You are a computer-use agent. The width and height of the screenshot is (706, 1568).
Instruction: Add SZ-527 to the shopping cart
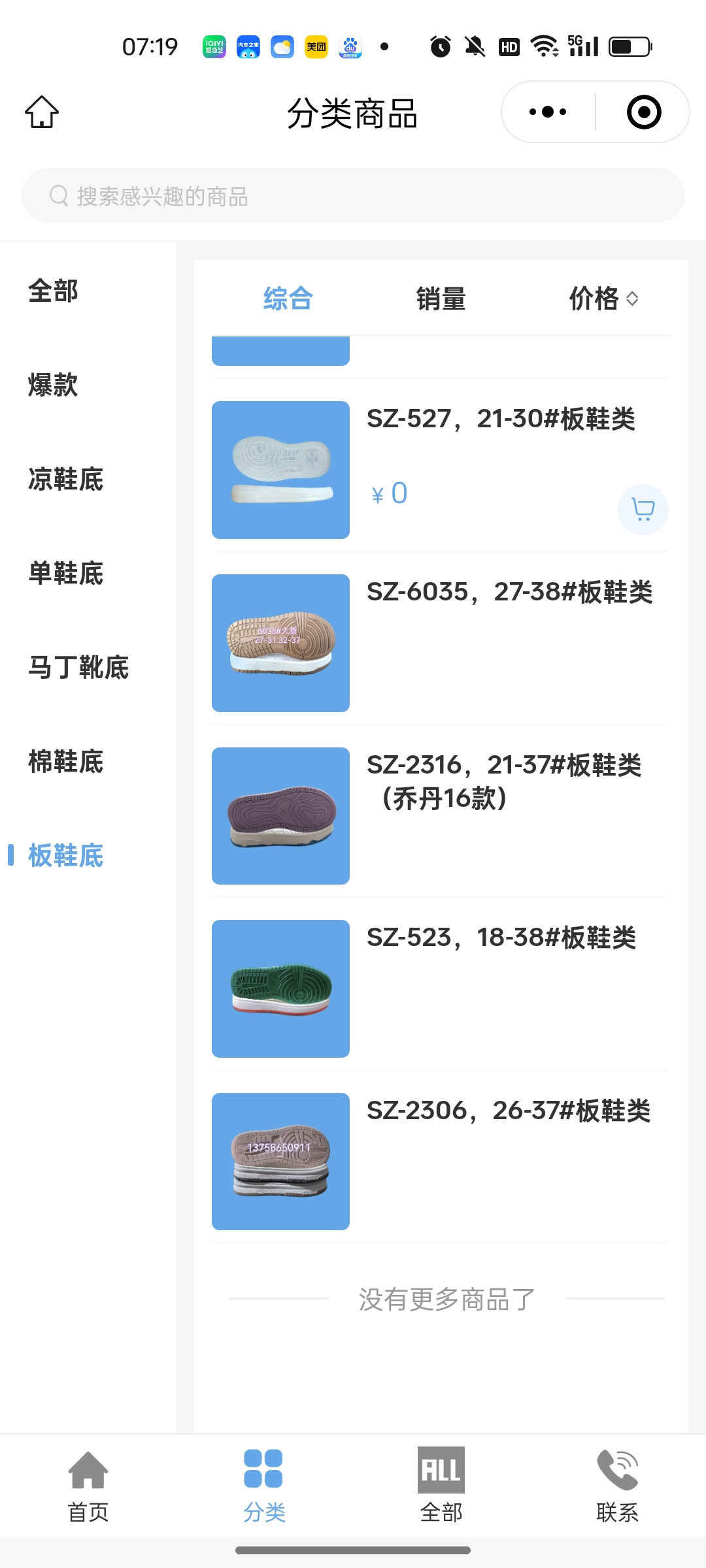coord(643,509)
